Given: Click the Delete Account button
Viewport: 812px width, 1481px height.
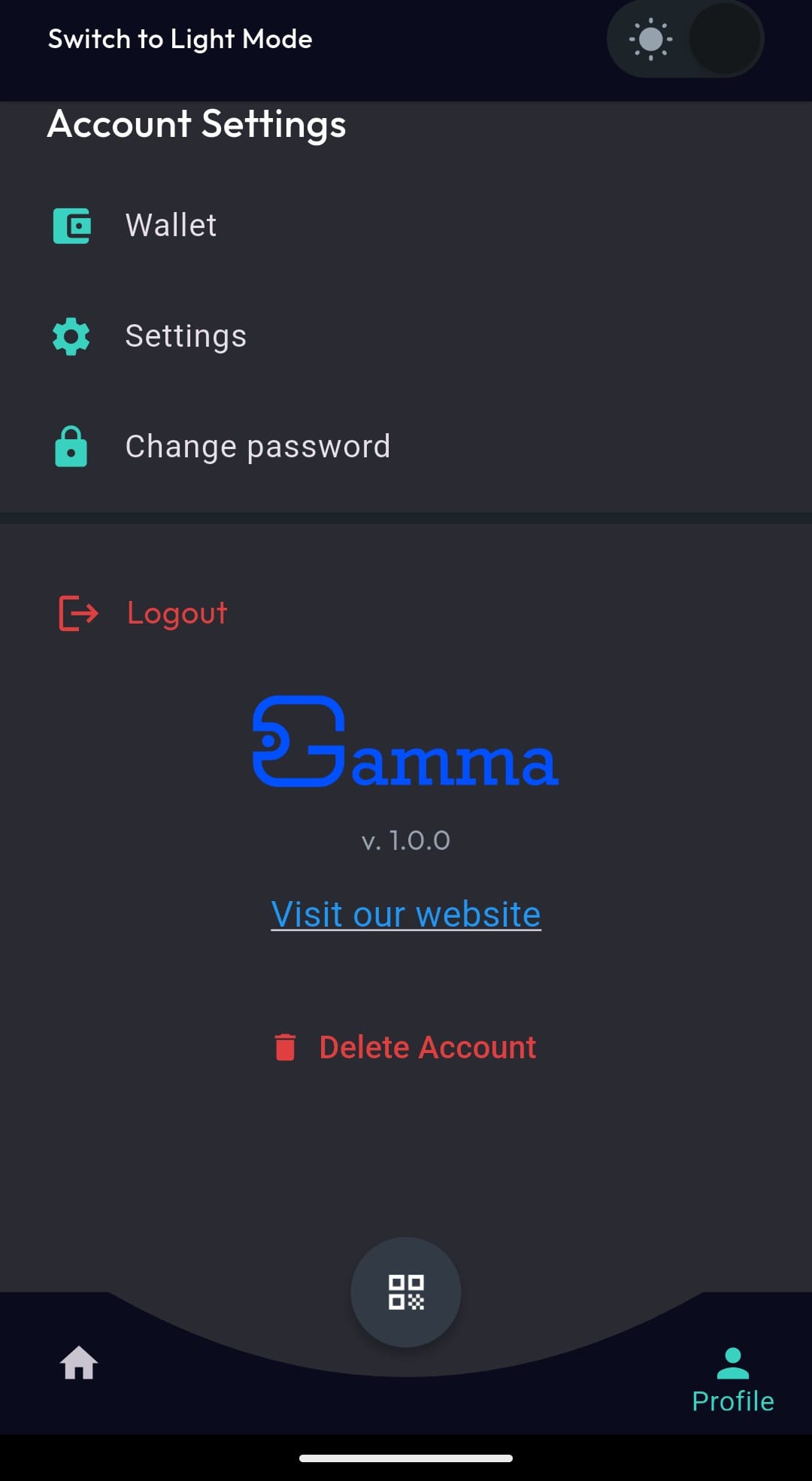Looking at the screenshot, I should pos(426,1046).
